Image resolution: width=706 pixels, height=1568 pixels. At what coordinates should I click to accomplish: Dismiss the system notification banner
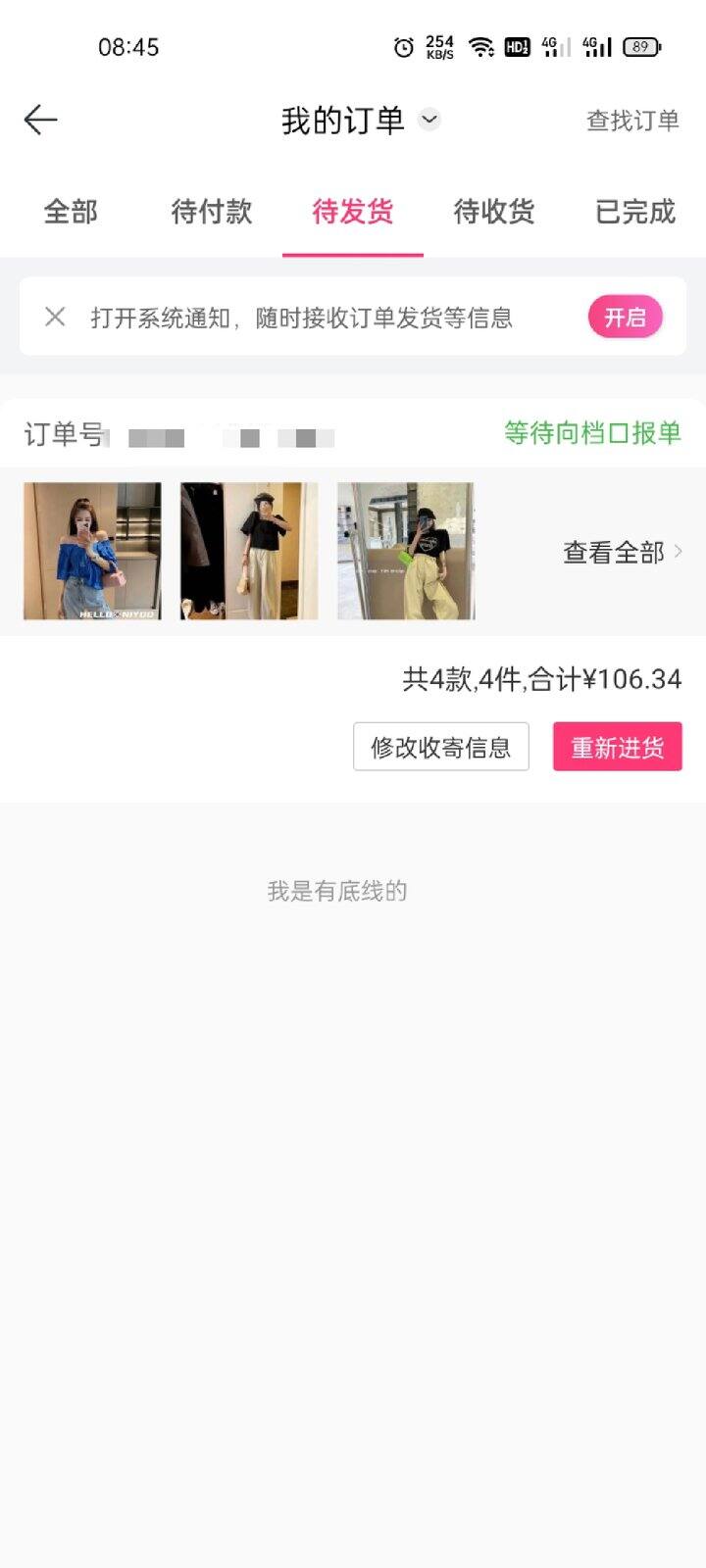pos(55,317)
